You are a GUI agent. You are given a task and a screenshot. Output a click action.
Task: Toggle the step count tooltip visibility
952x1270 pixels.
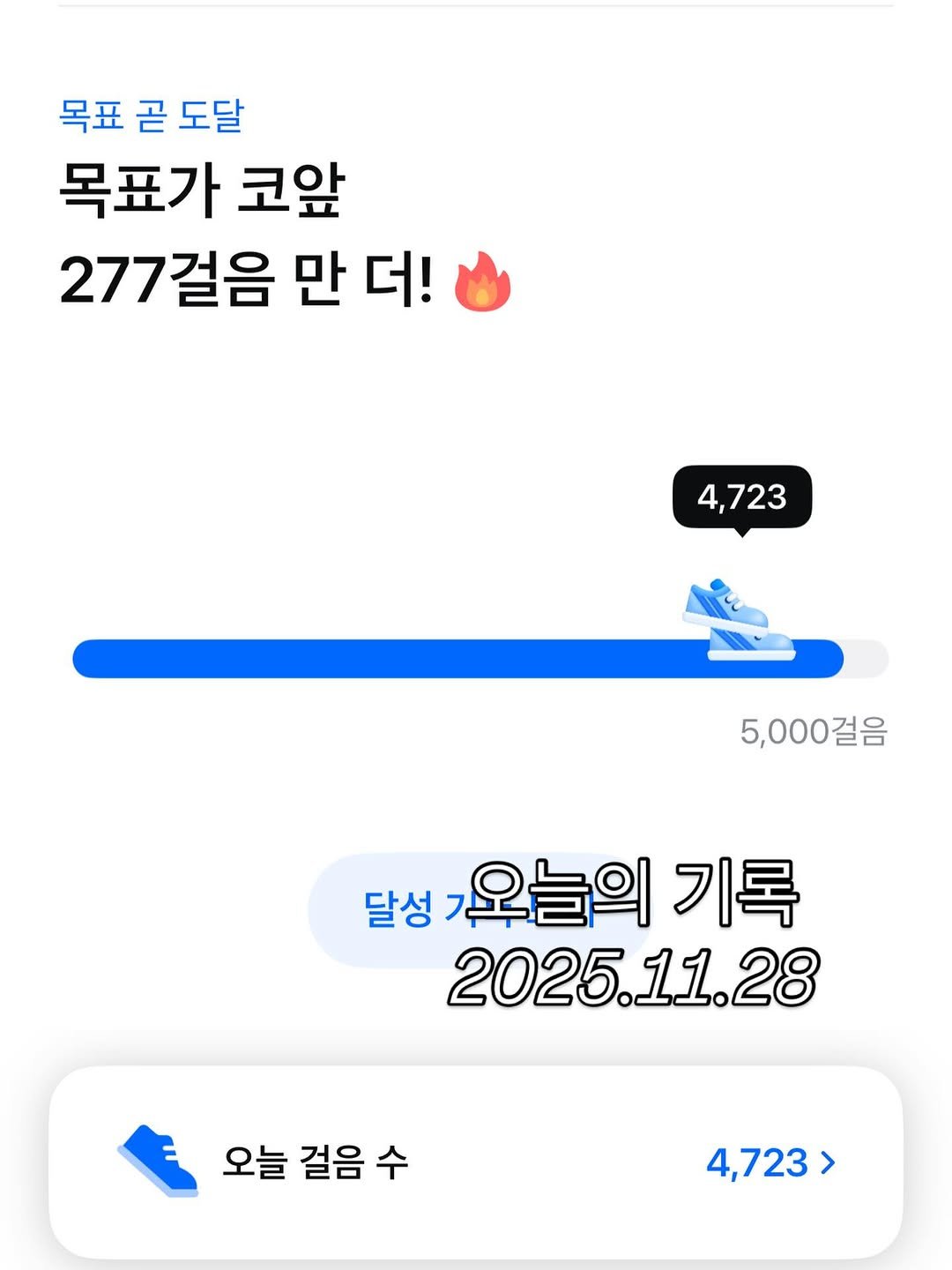pos(743,497)
